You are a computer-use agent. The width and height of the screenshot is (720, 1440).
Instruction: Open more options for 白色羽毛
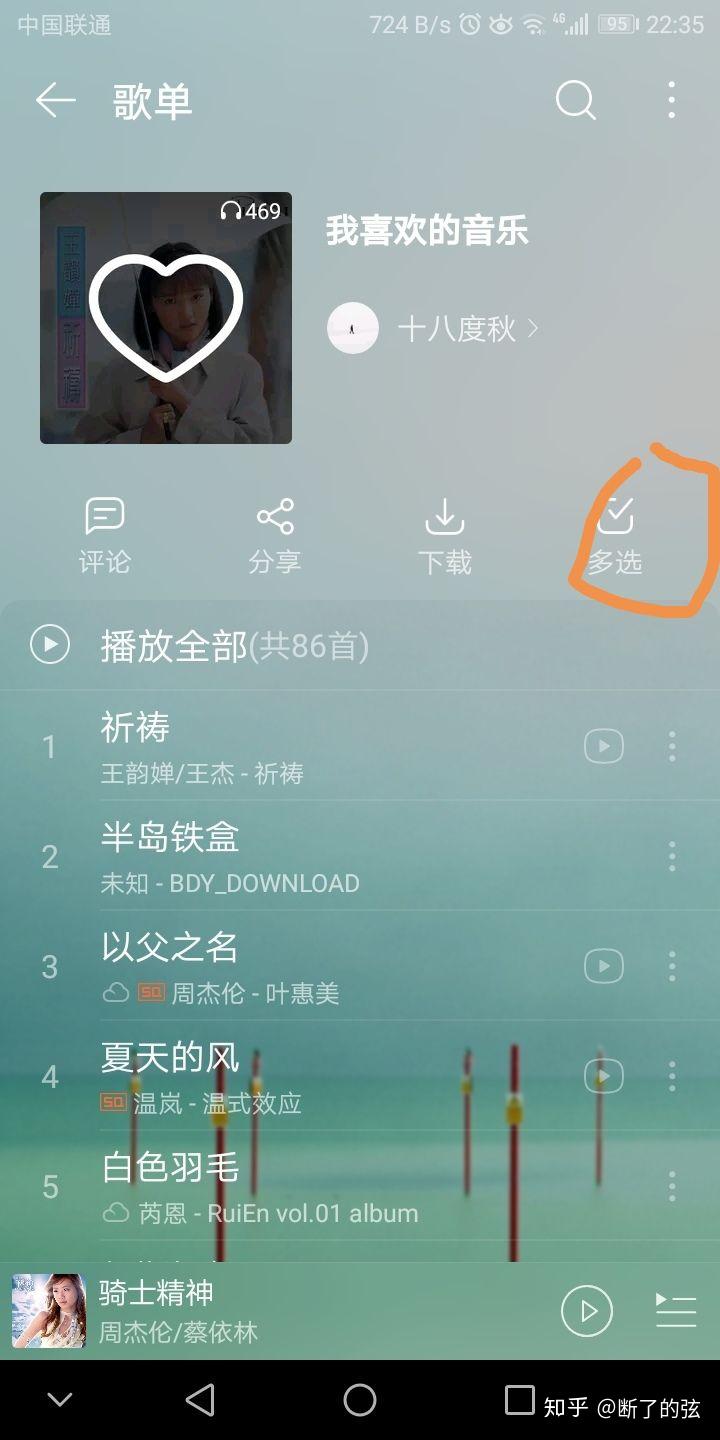click(671, 1186)
